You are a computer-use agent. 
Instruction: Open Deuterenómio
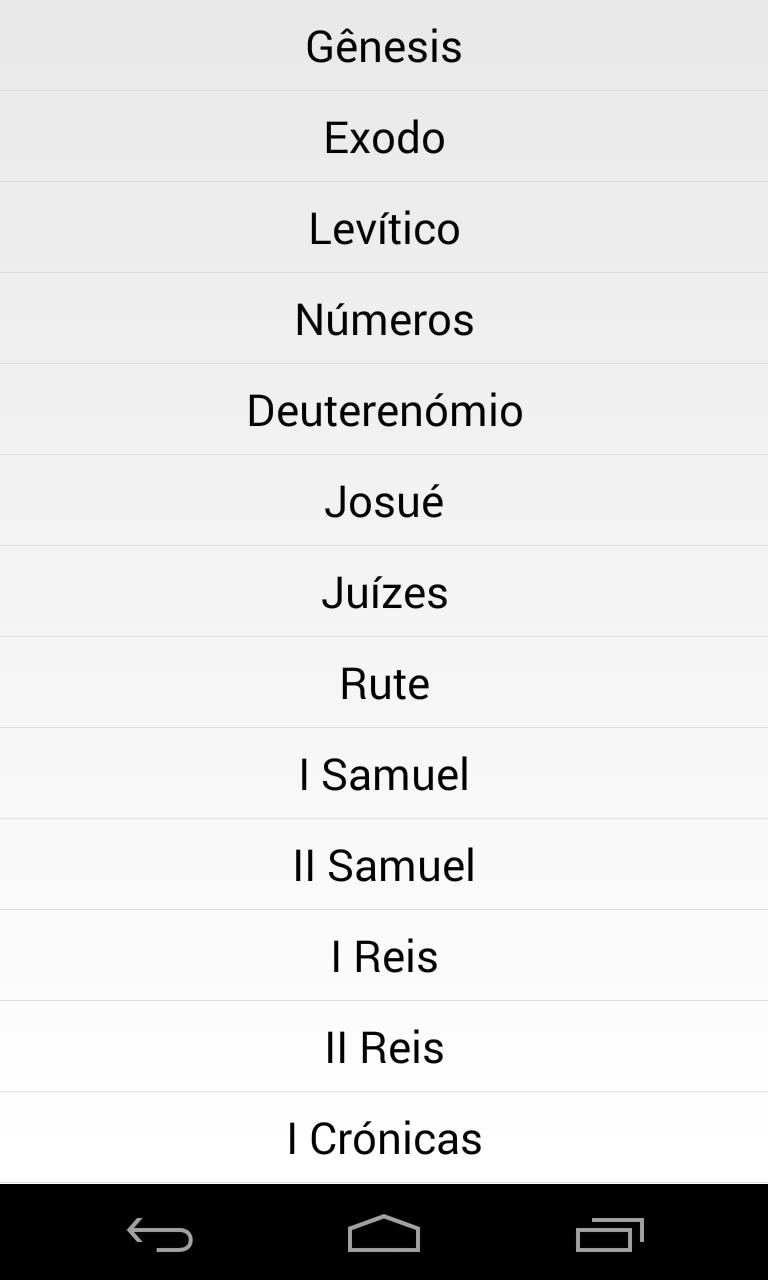point(384,409)
